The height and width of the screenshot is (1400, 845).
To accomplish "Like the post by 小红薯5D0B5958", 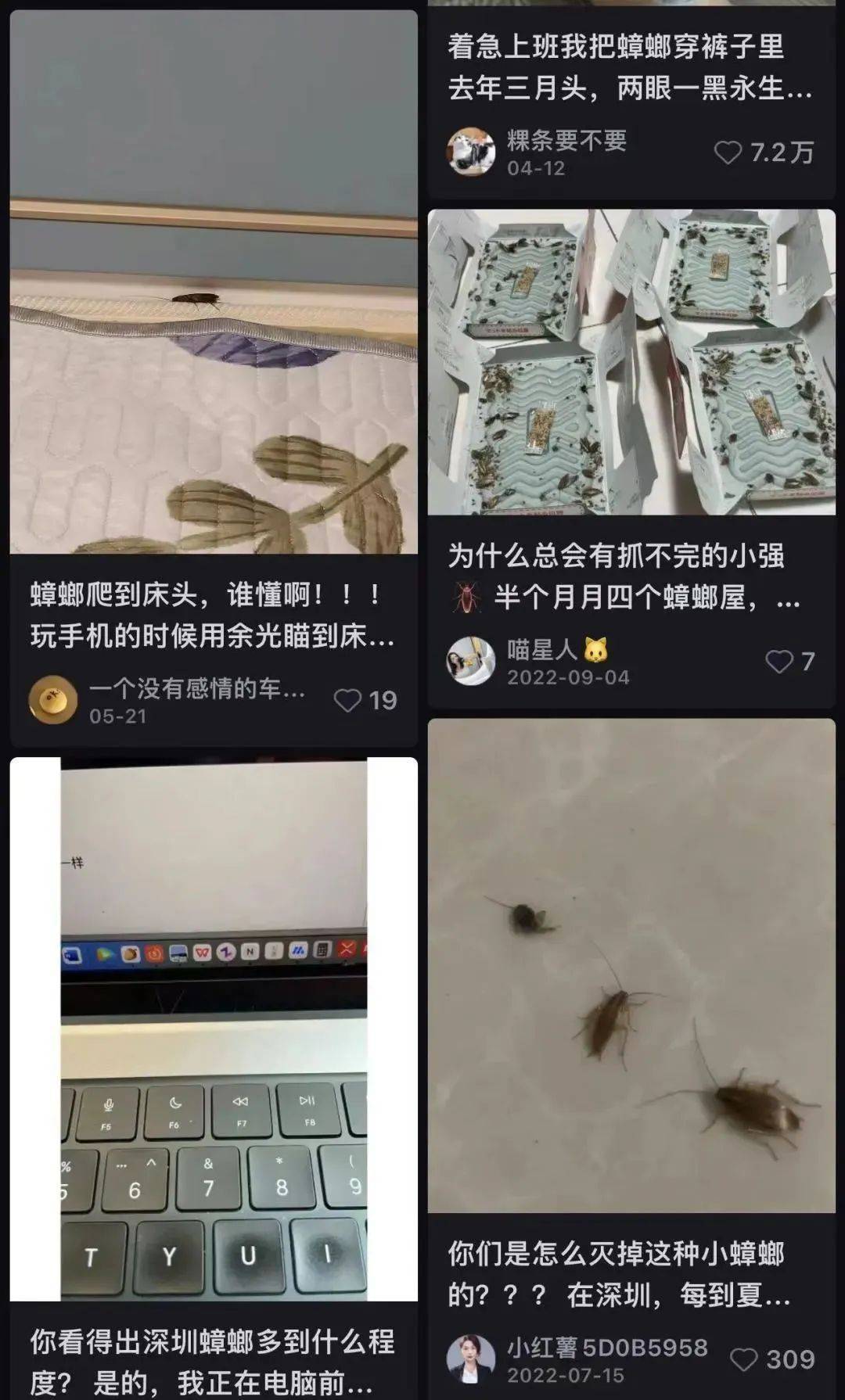I will point(743,1359).
